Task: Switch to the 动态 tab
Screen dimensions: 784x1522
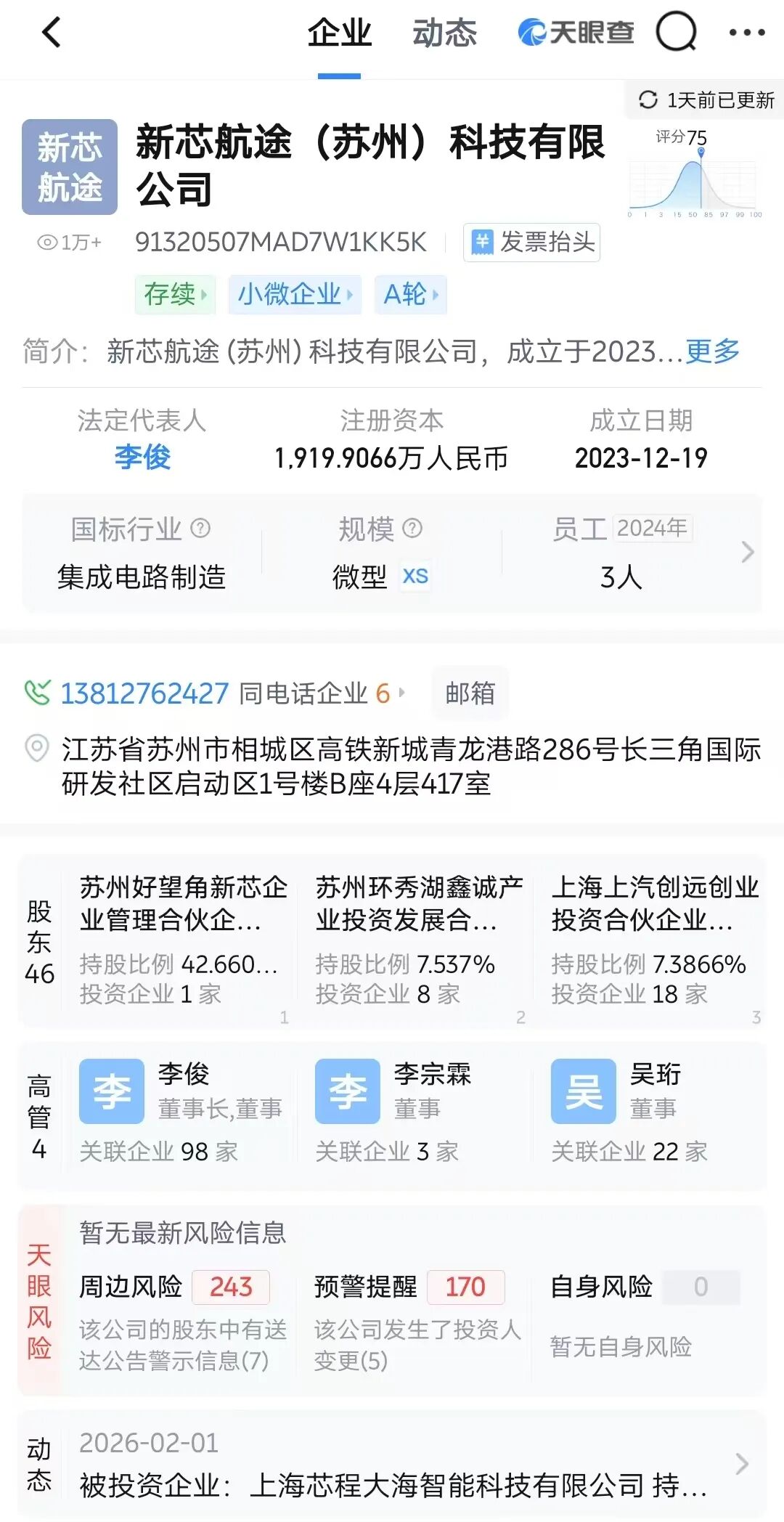Action: point(444,33)
